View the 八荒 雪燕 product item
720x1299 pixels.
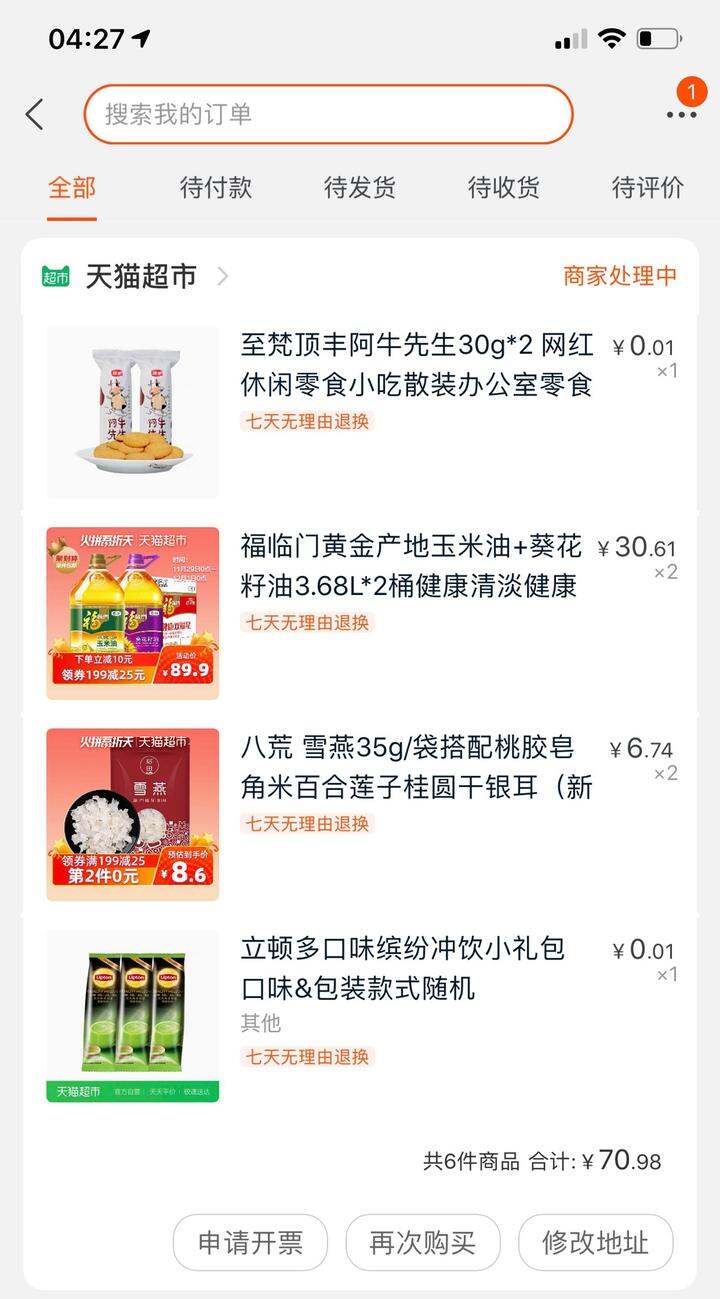(x=360, y=814)
